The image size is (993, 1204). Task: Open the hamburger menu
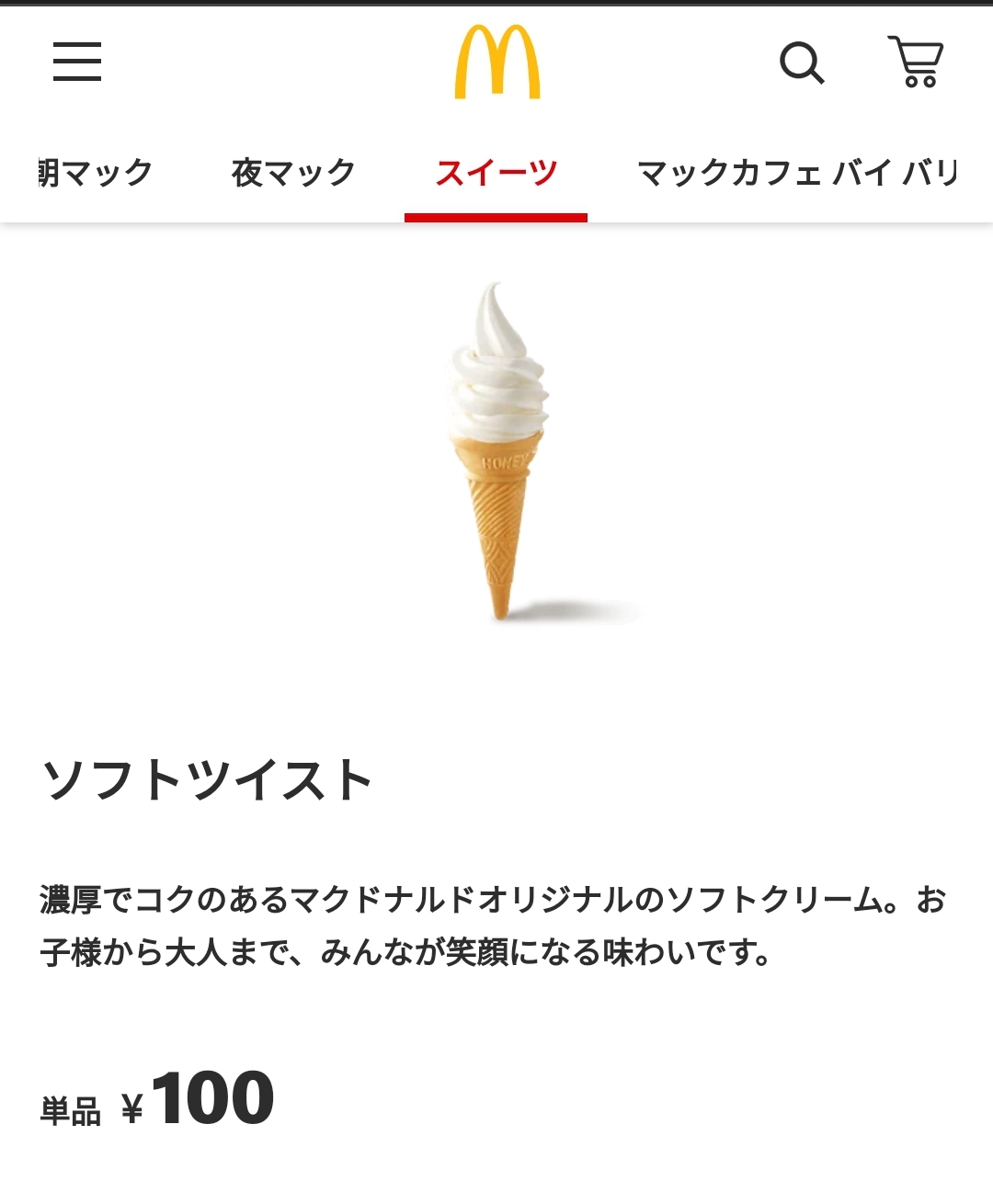point(77,62)
